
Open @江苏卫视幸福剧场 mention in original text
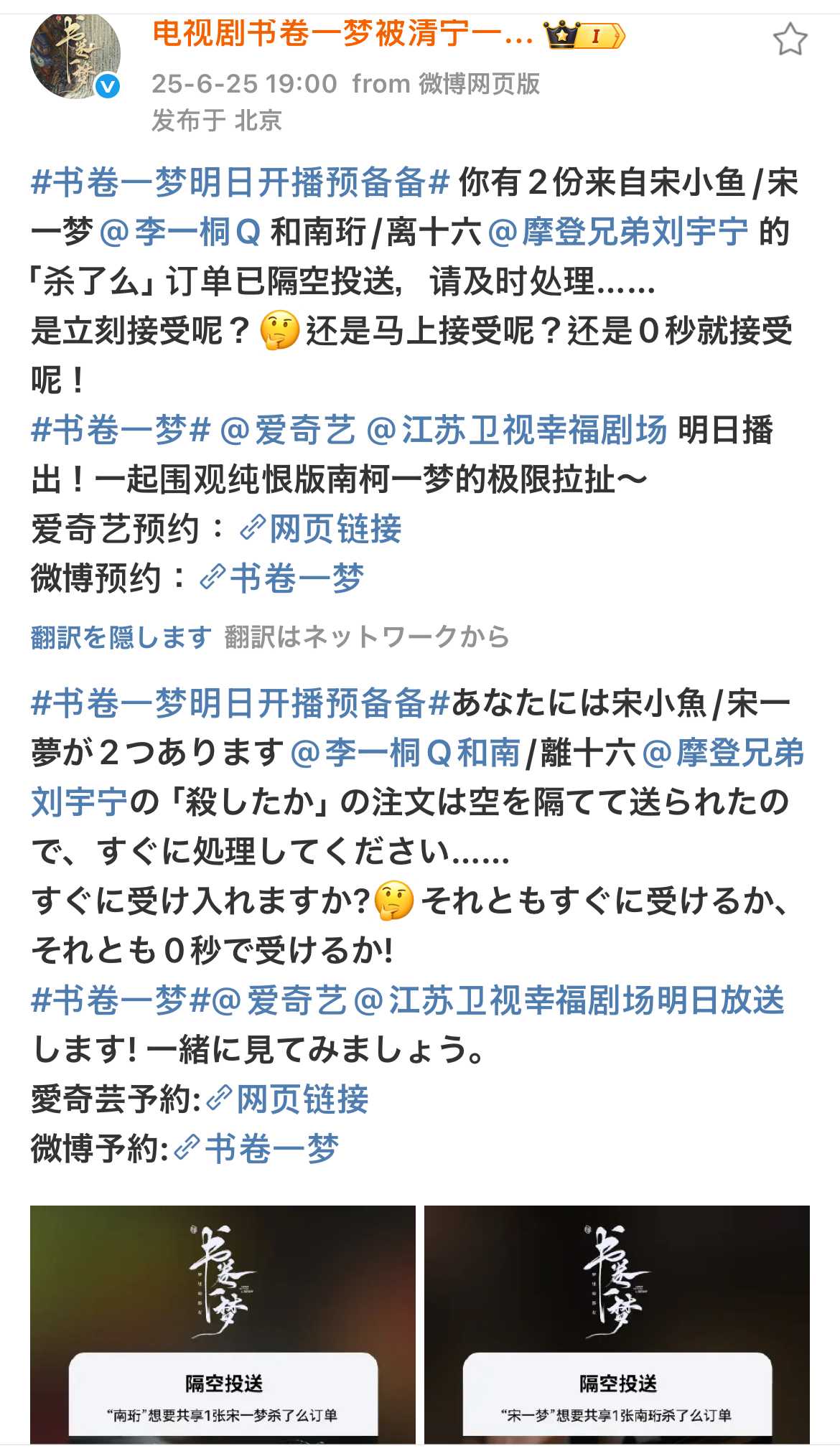[517, 430]
